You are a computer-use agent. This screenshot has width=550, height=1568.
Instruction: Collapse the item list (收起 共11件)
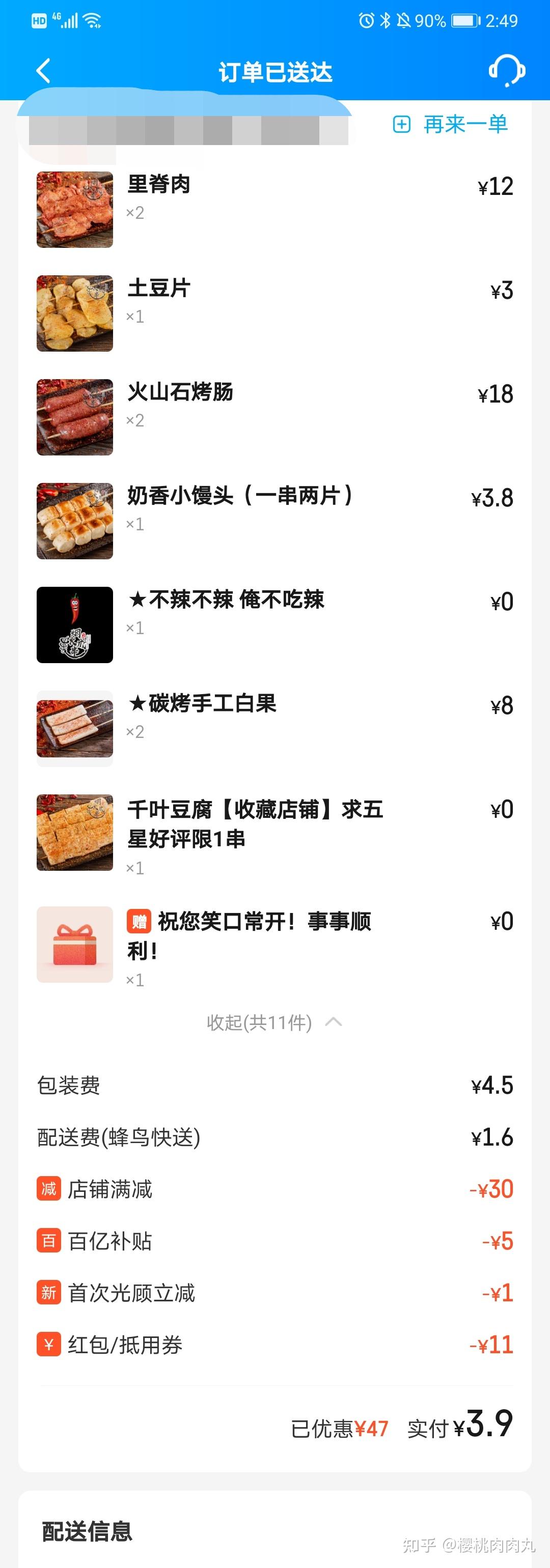(x=274, y=1022)
